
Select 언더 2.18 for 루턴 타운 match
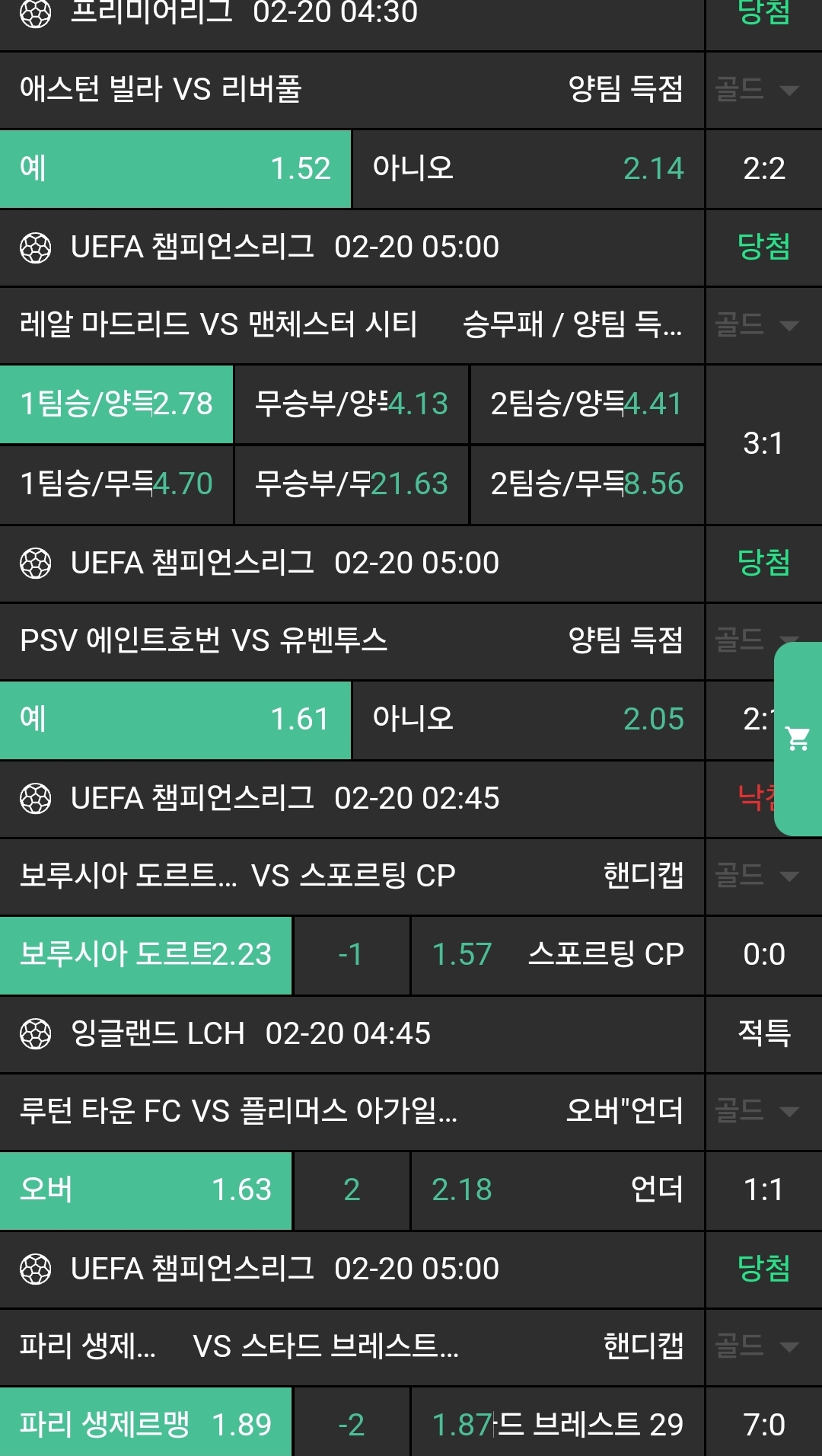[557, 1190]
